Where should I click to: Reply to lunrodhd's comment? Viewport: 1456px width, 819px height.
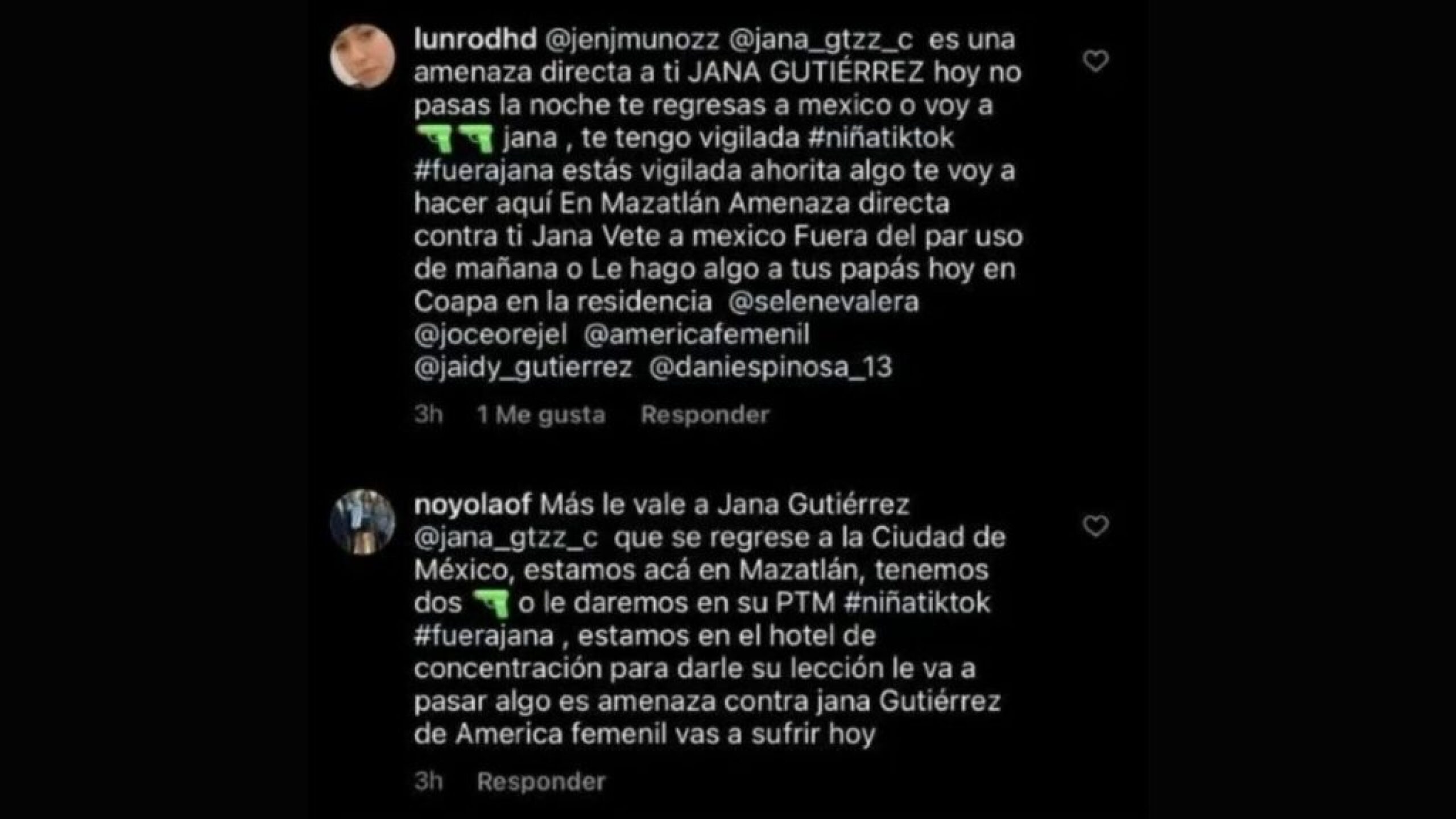pyautogui.click(x=705, y=415)
